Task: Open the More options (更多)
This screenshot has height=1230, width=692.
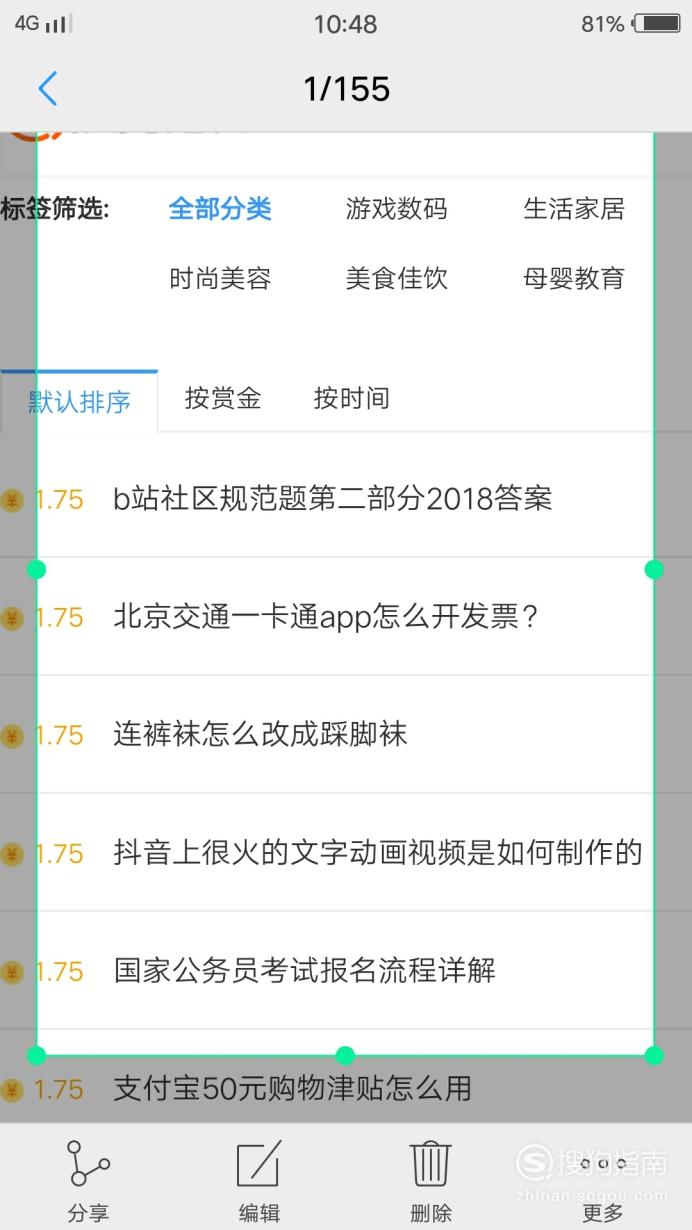Action: [x=603, y=1182]
